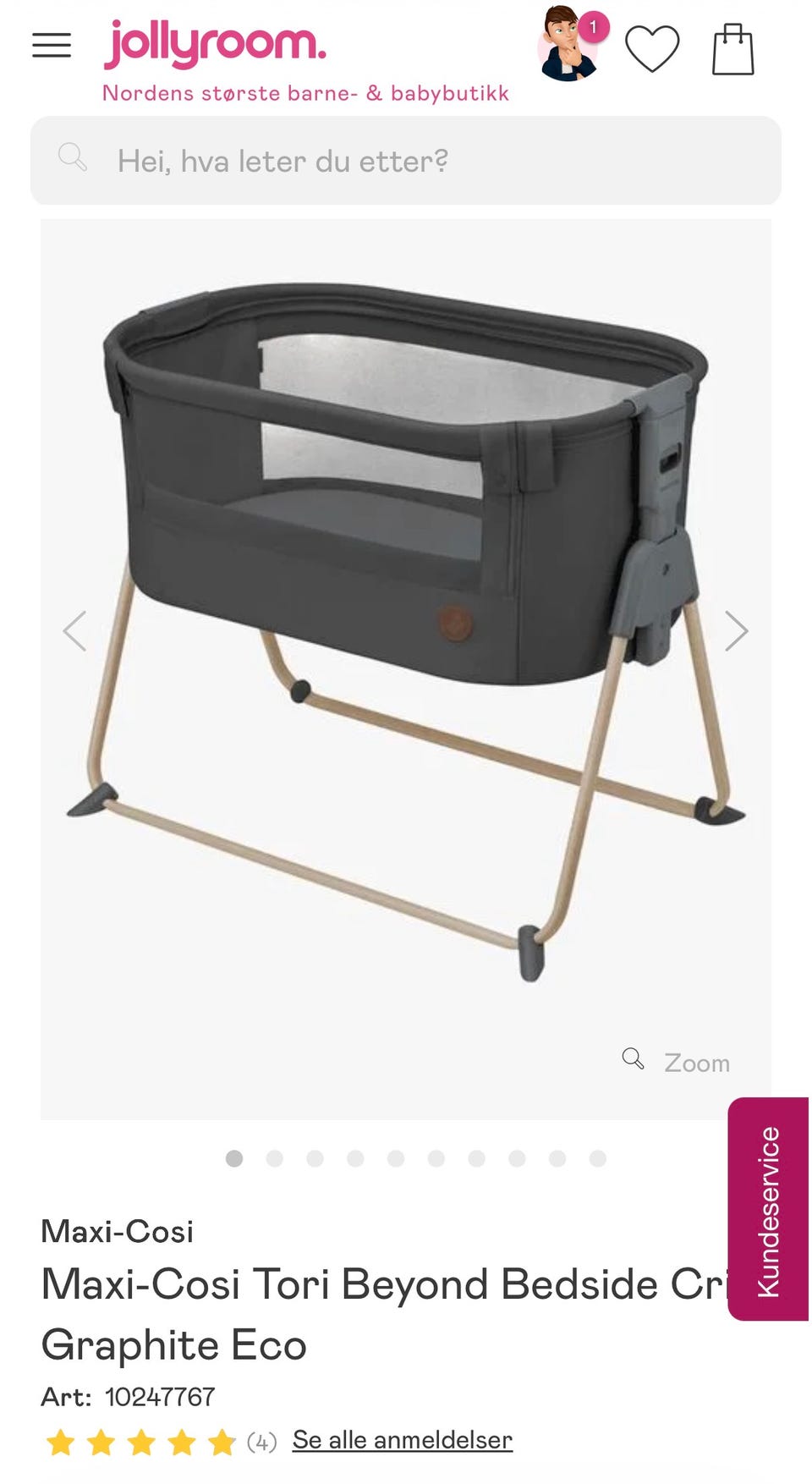Tap the search field 'Hei, hva leter du etter?'
The width and height of the screenshot is (812, 1484).
coord(406,161)
